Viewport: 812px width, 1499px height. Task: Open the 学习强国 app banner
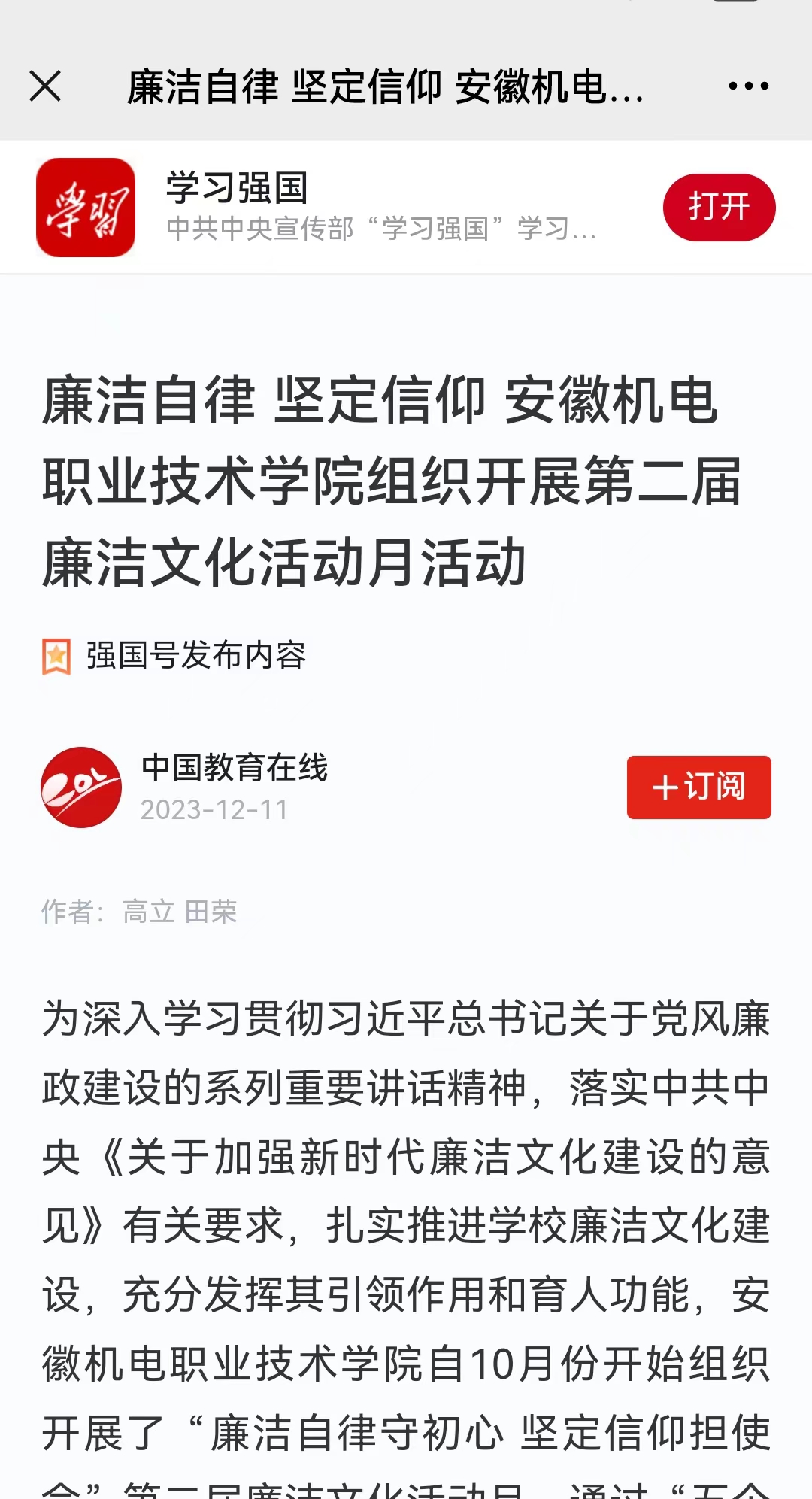pyautogui.click(x=406, y=207)
